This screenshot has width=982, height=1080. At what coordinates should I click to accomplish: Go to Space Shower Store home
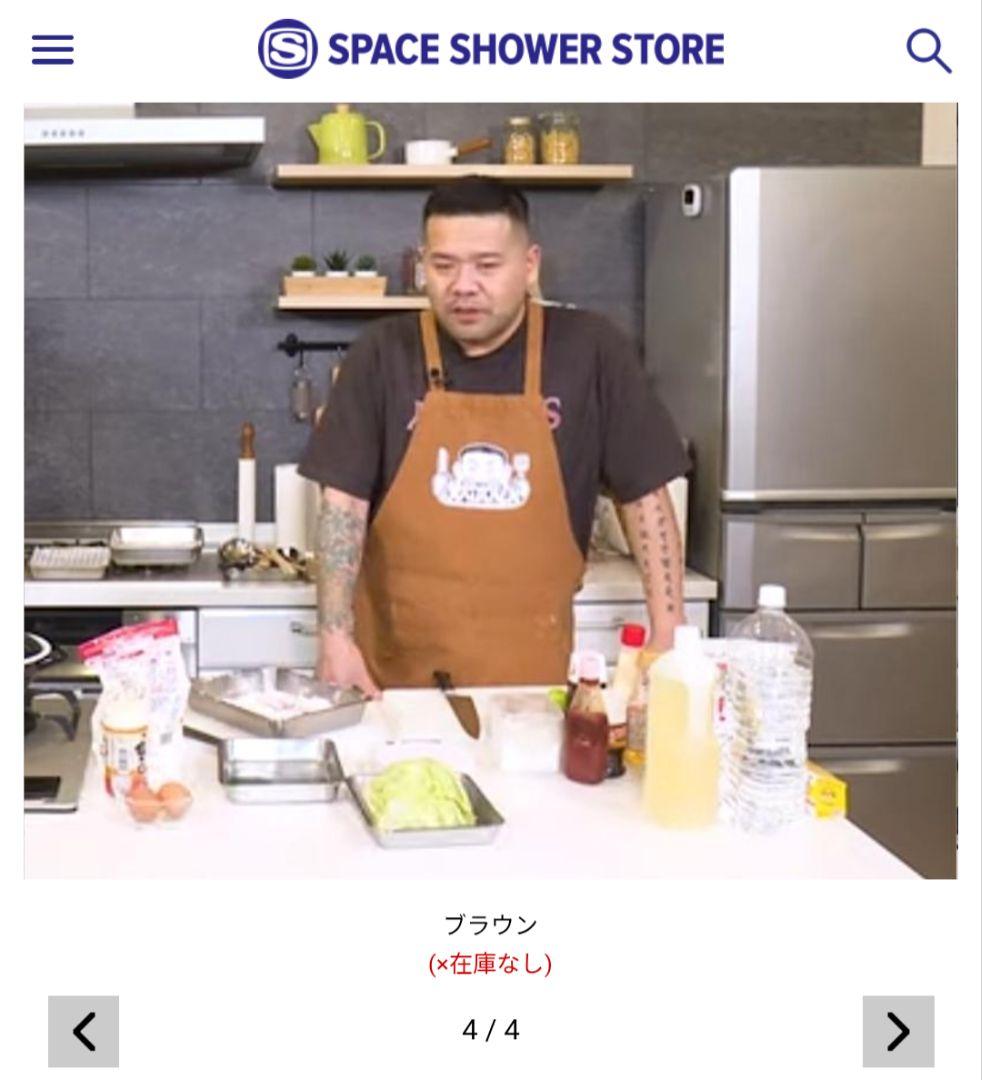(491, 49)
